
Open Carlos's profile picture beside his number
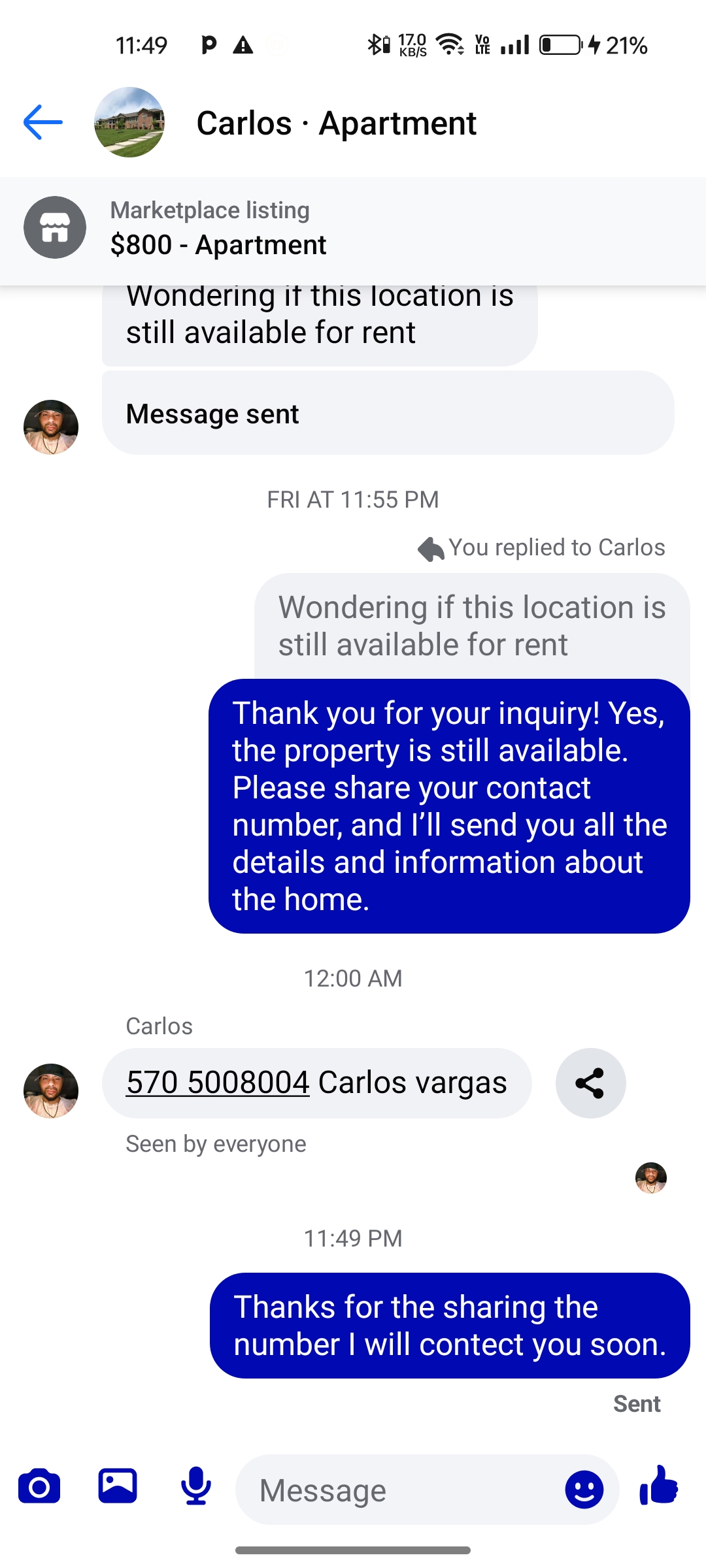51,1091
